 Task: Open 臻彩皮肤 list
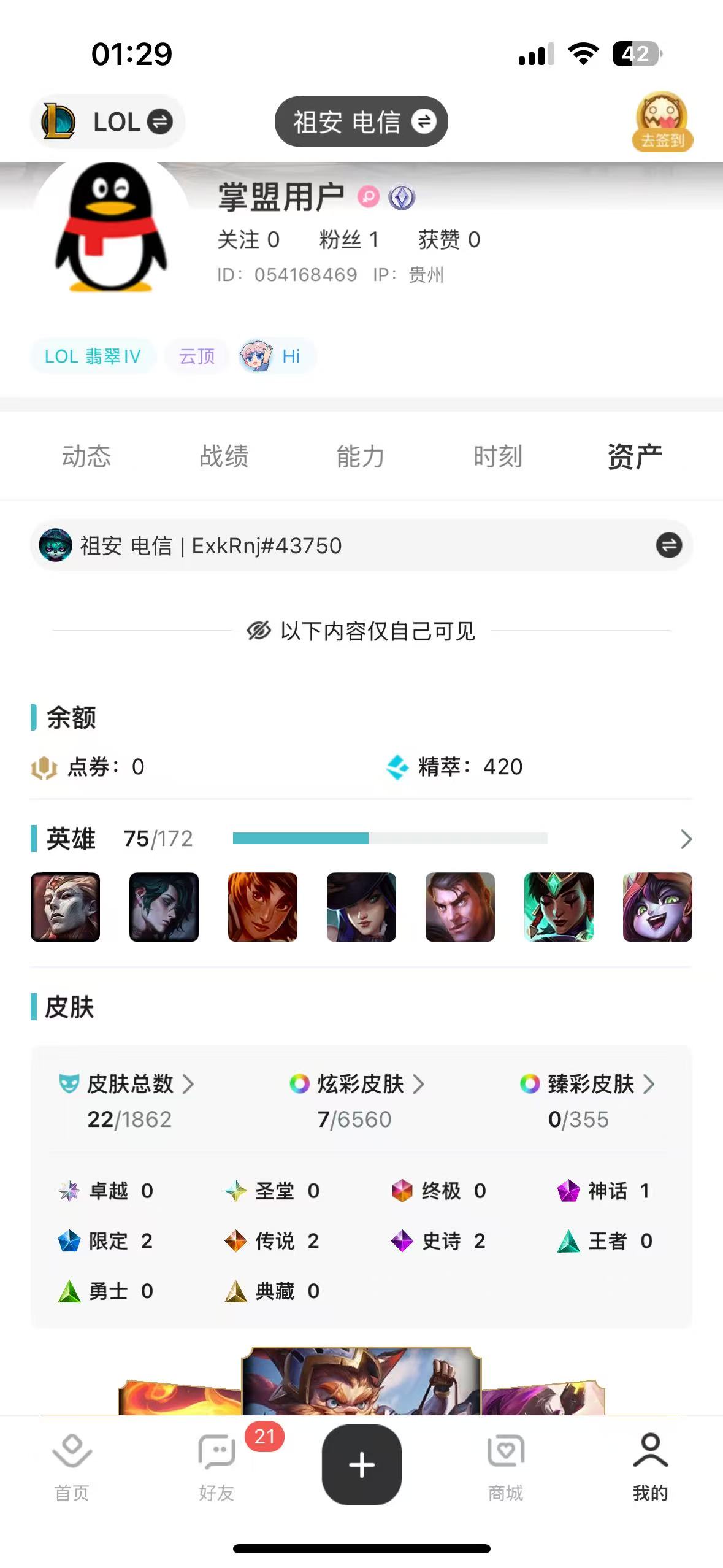590,1085
